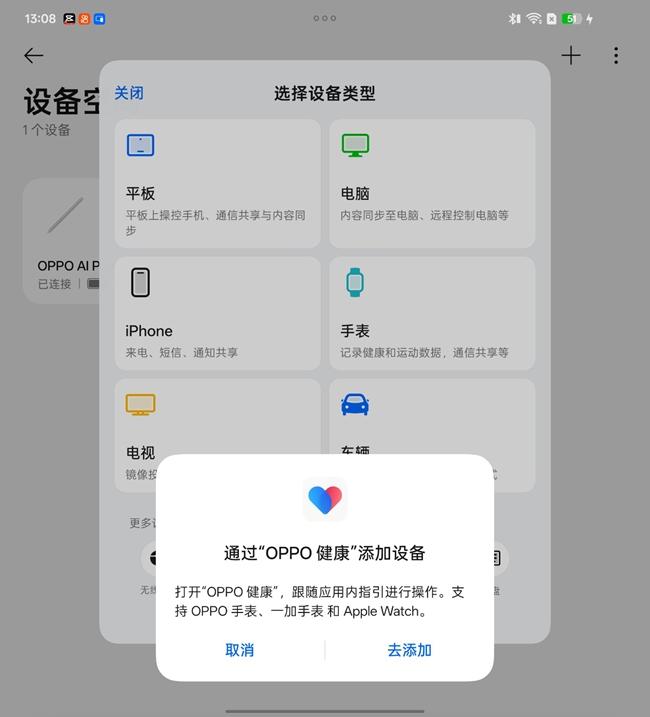Tap the plus icon to add a device

(571, 56)
